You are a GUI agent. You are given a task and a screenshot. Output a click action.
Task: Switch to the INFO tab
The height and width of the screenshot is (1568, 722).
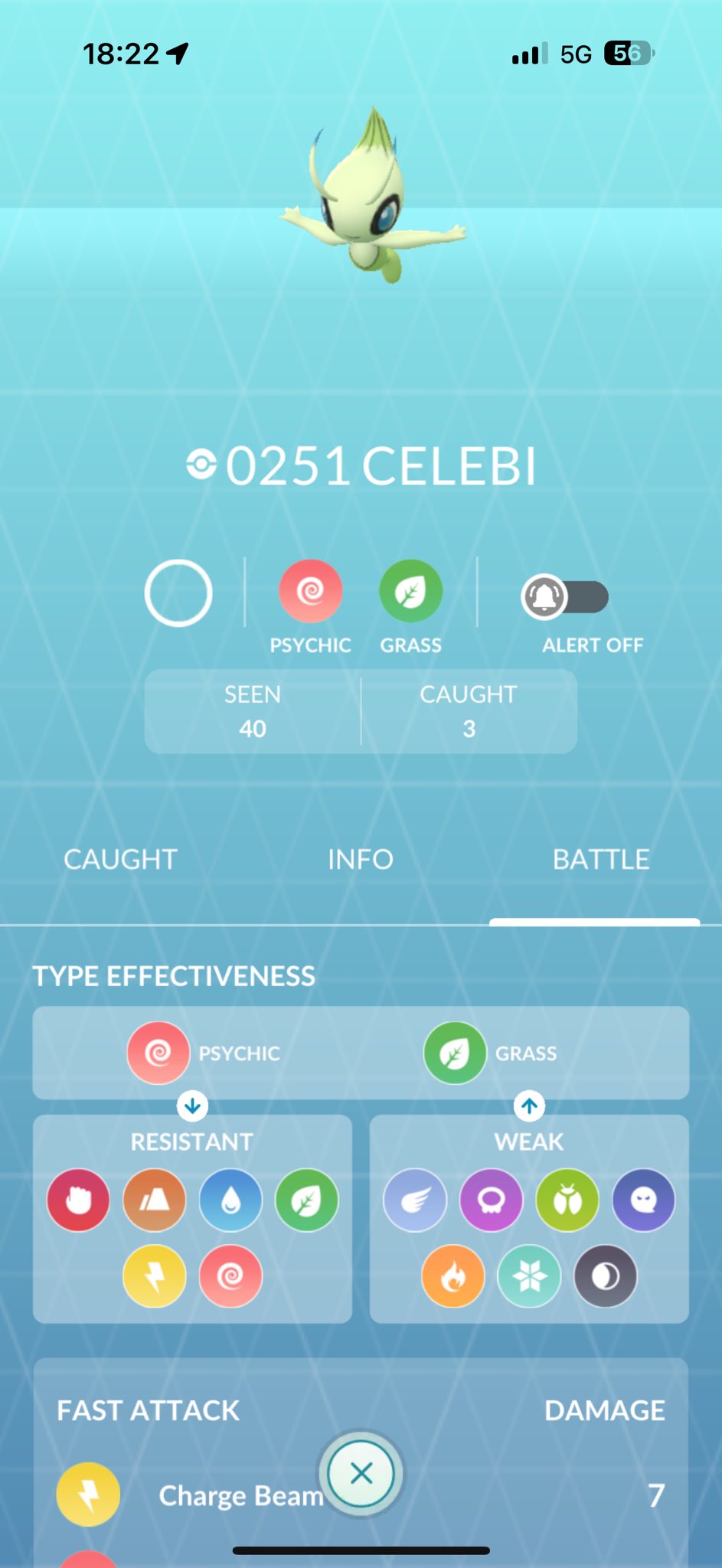click(x=360, y=859)
